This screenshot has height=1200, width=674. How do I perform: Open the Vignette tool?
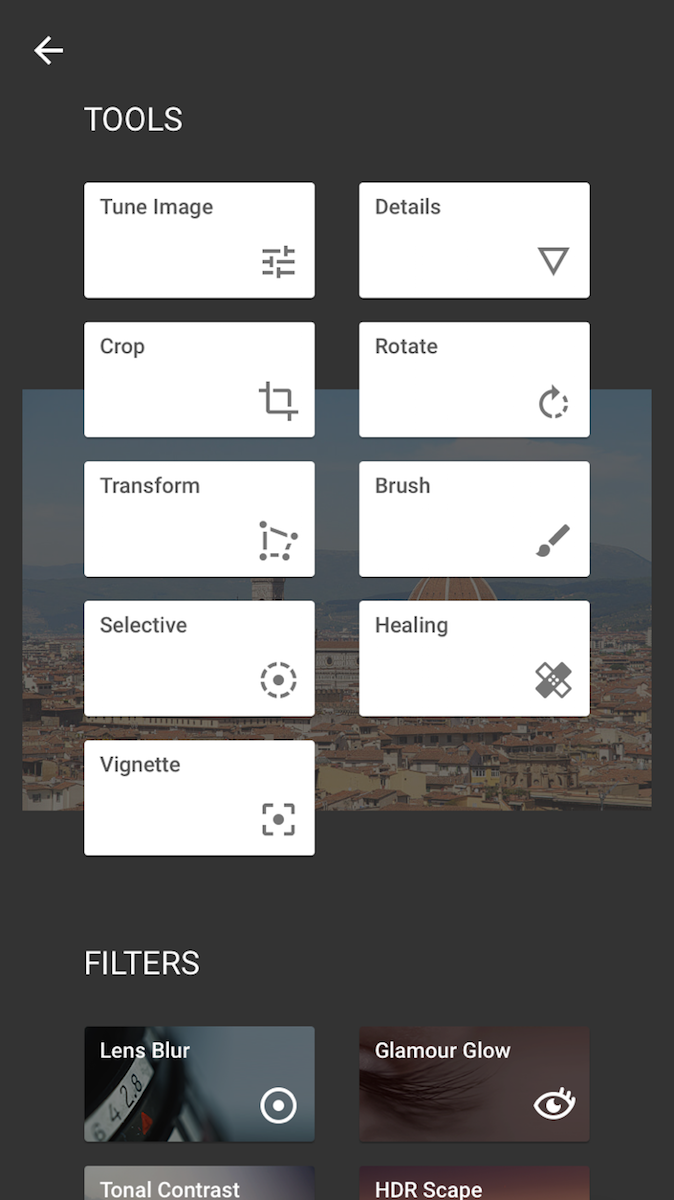(199, 797)
